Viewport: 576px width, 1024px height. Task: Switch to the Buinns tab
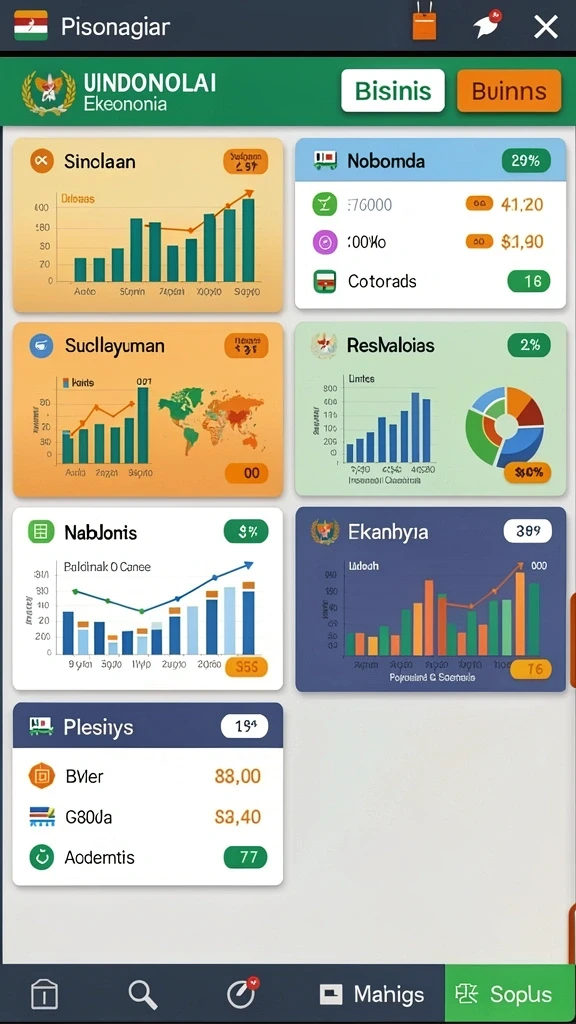(x=509, y=91)
